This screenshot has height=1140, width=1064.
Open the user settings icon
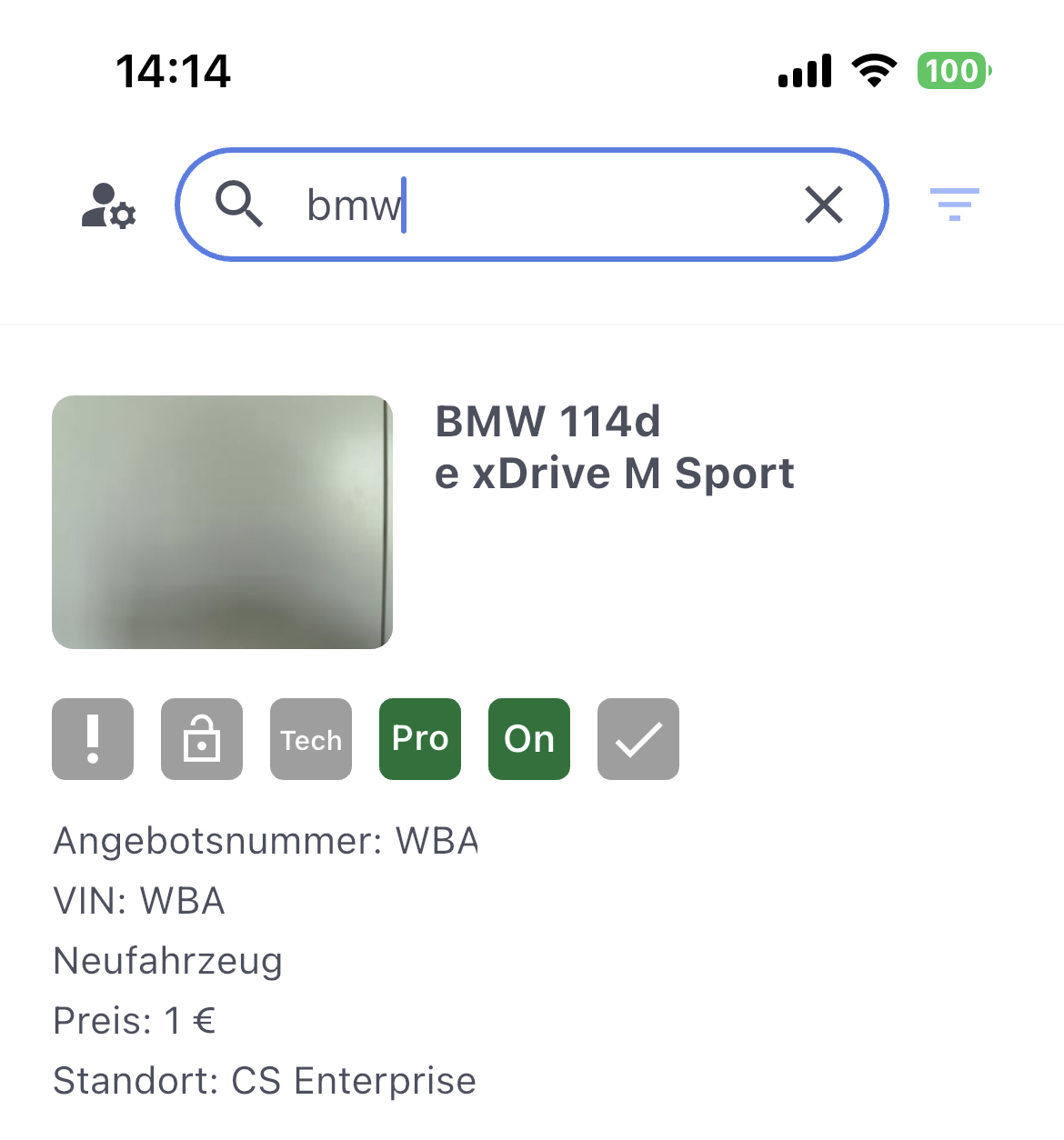click(108, 205)
